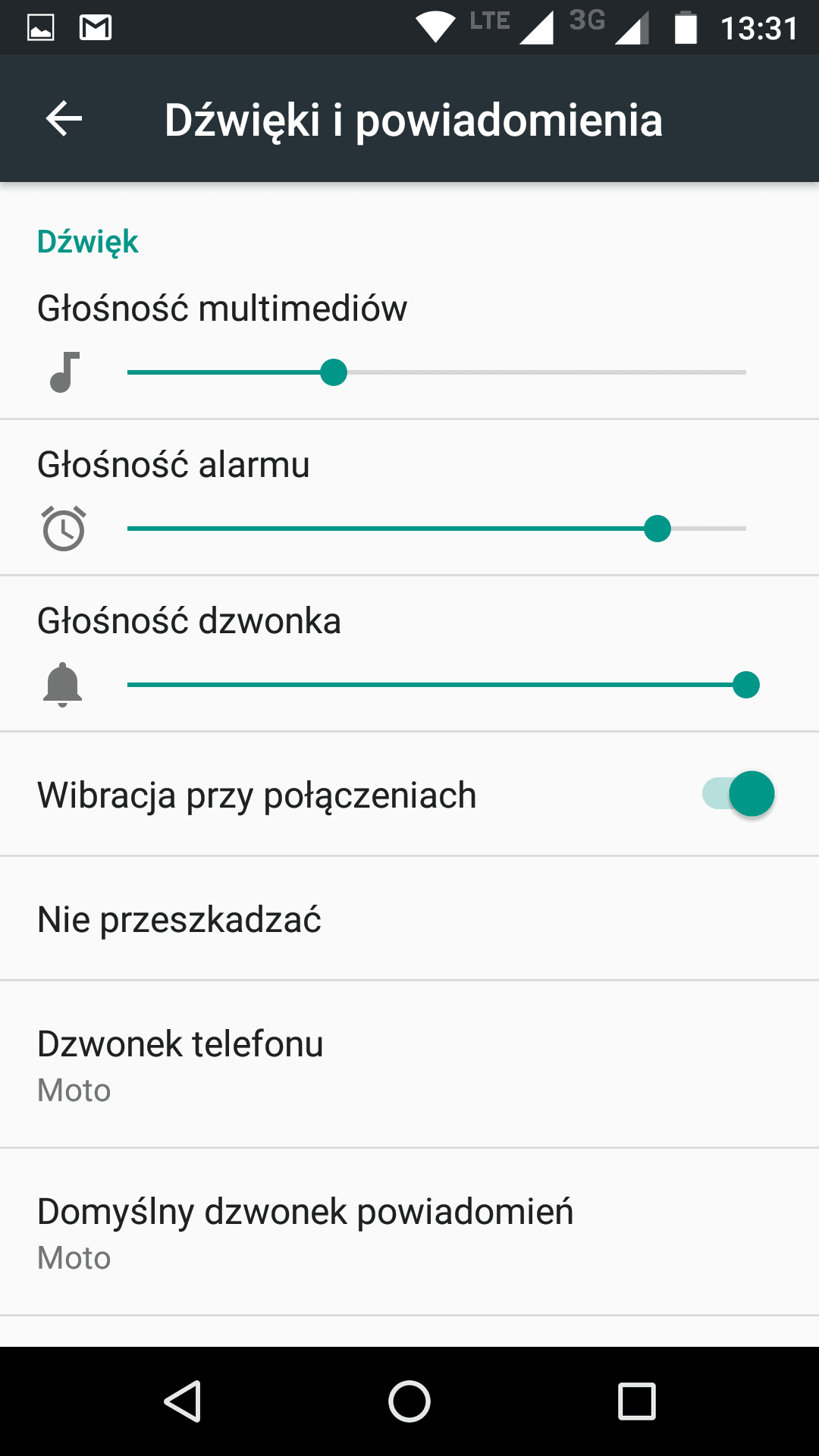Go back using the toolbar arrow
The image size is (819, 1456).
tap(64, 119)
